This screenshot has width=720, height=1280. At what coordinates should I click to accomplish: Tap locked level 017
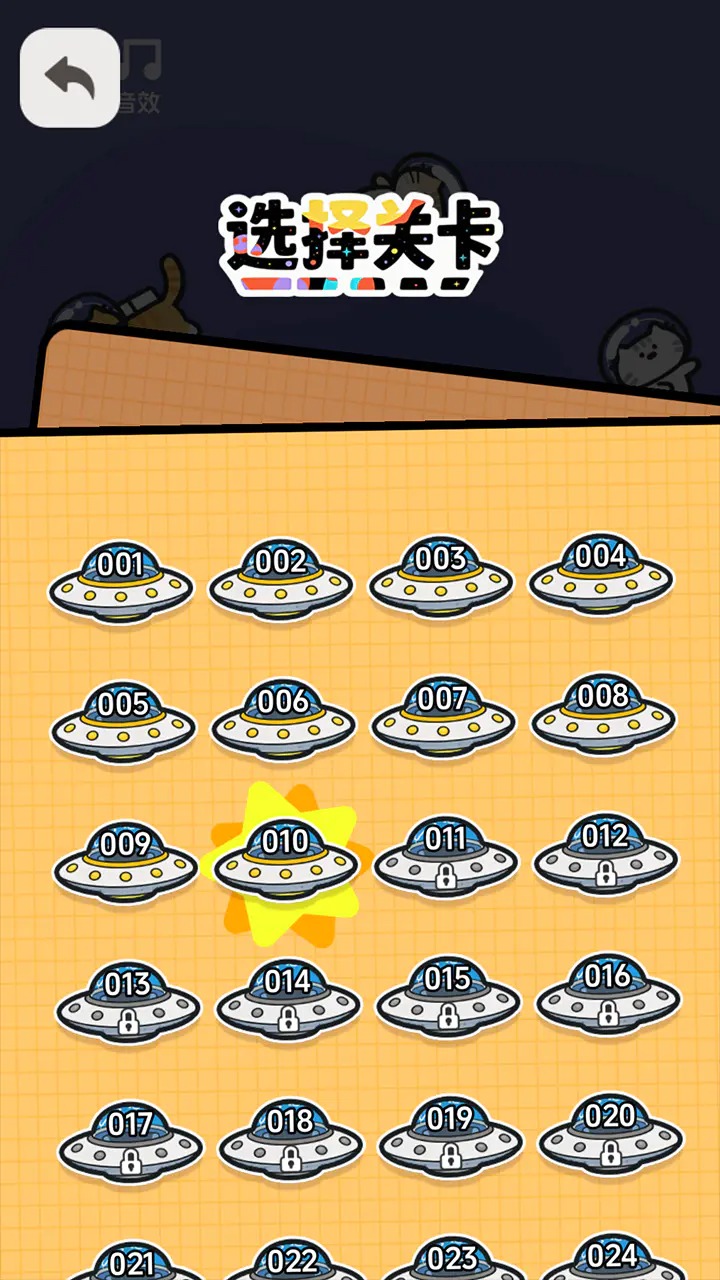pos(130,1141)
